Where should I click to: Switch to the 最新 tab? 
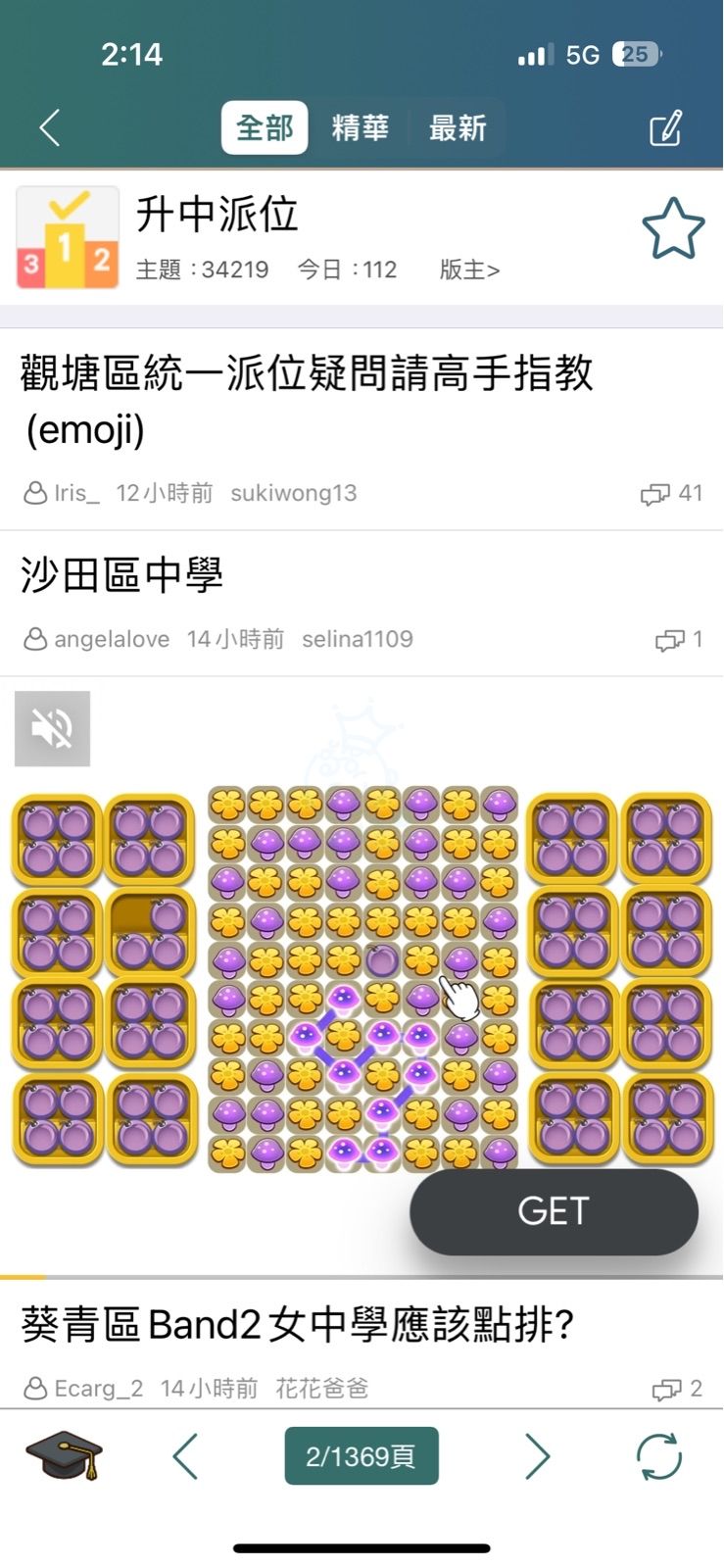[457, 127]
